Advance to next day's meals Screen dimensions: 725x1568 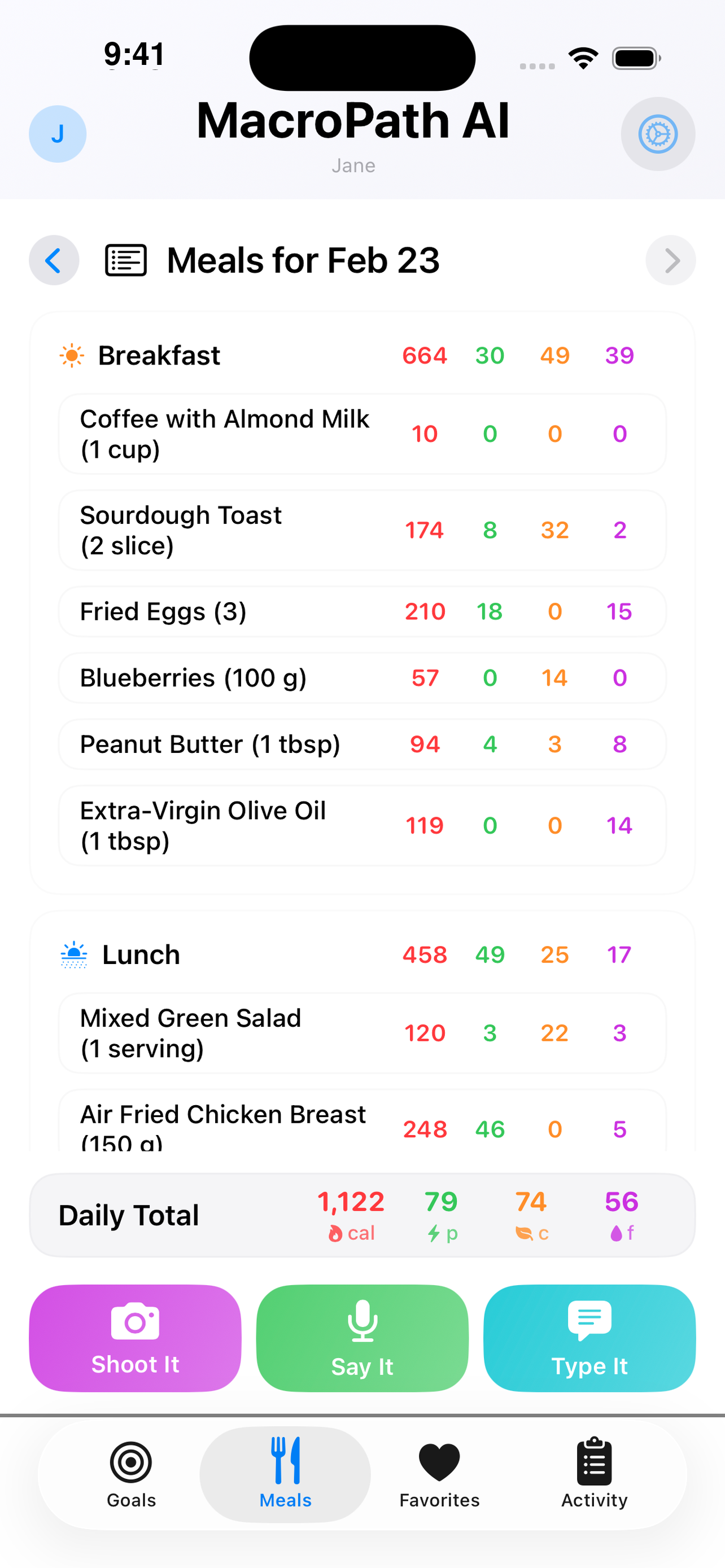671,261
